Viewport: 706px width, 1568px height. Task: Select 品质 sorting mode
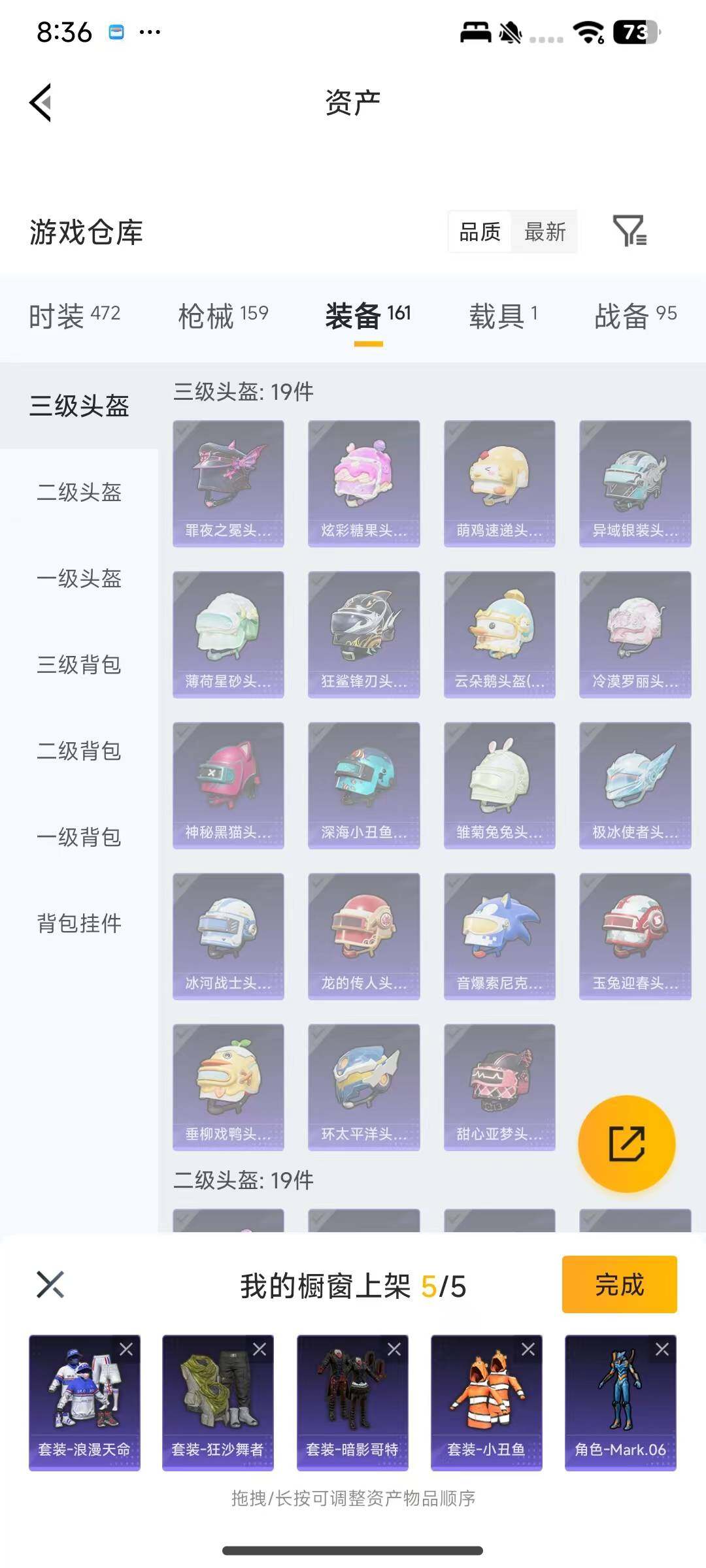tap(480, 232)
